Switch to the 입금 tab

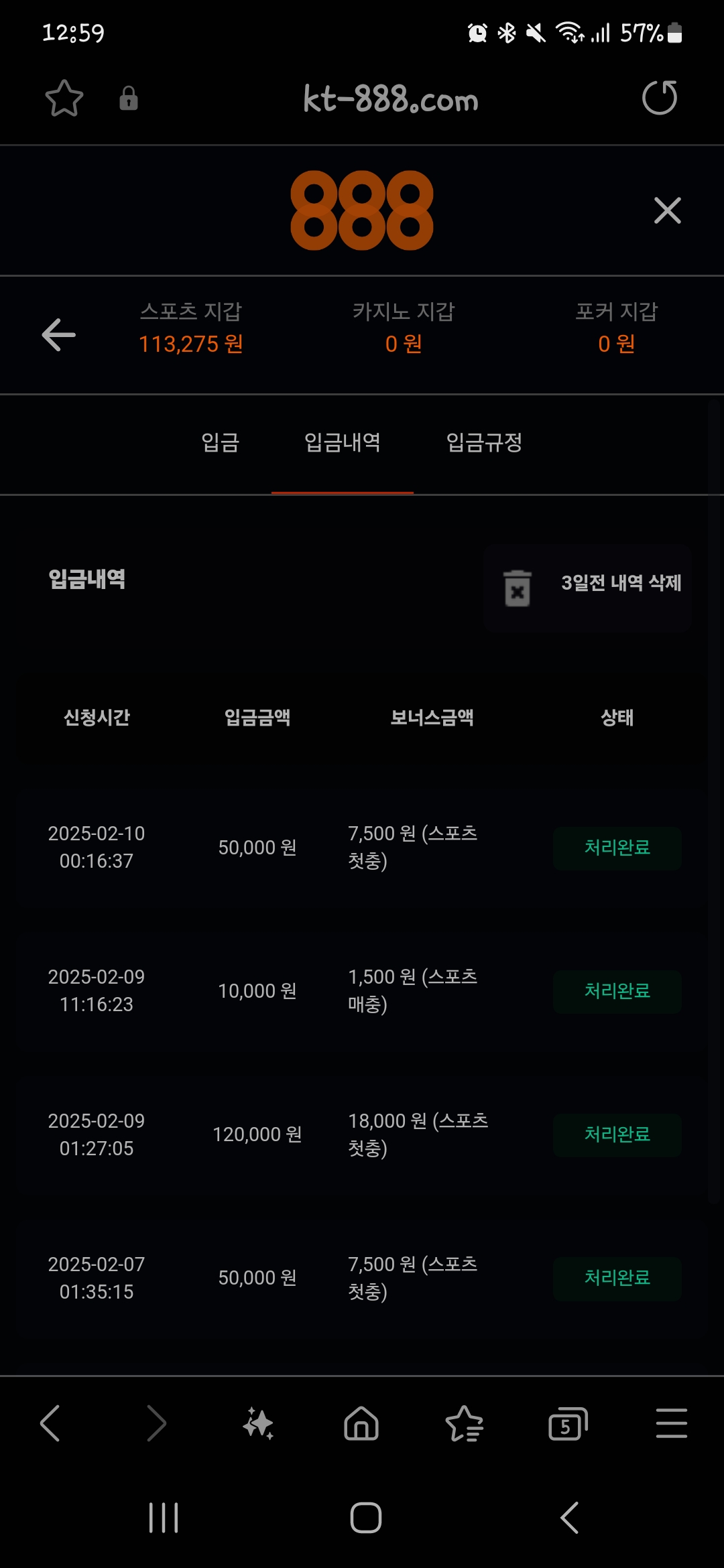[x=220, y=442]
